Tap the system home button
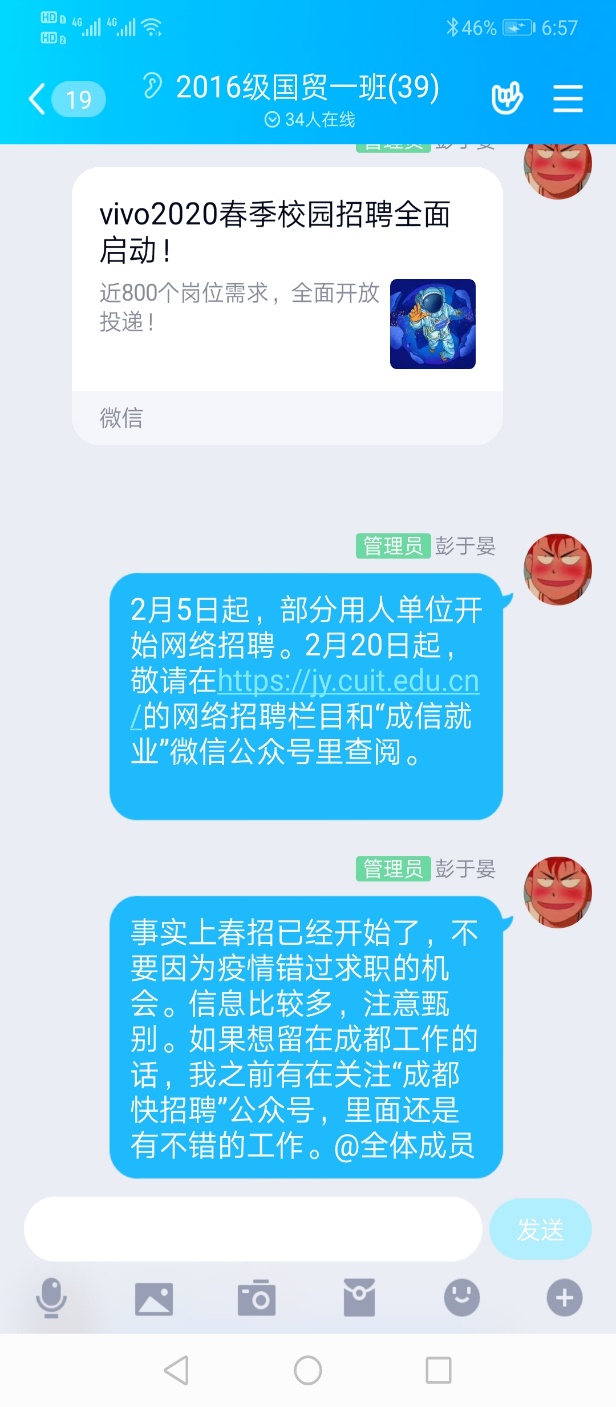This screenshot has height=1407, width=616. [308, 1370]
